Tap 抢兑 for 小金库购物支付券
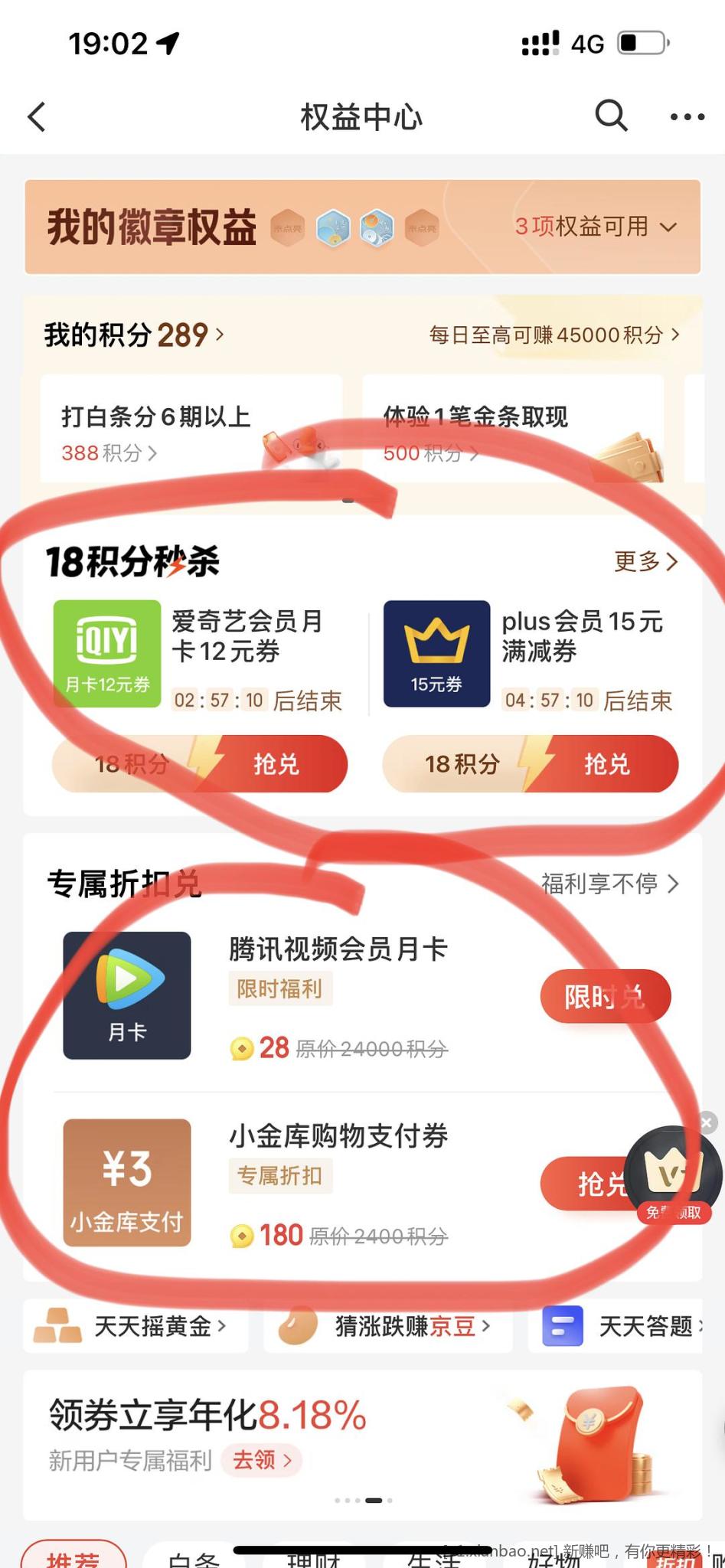The height and width of the screenshot is (1568, 725). [x=589, y=1184]
